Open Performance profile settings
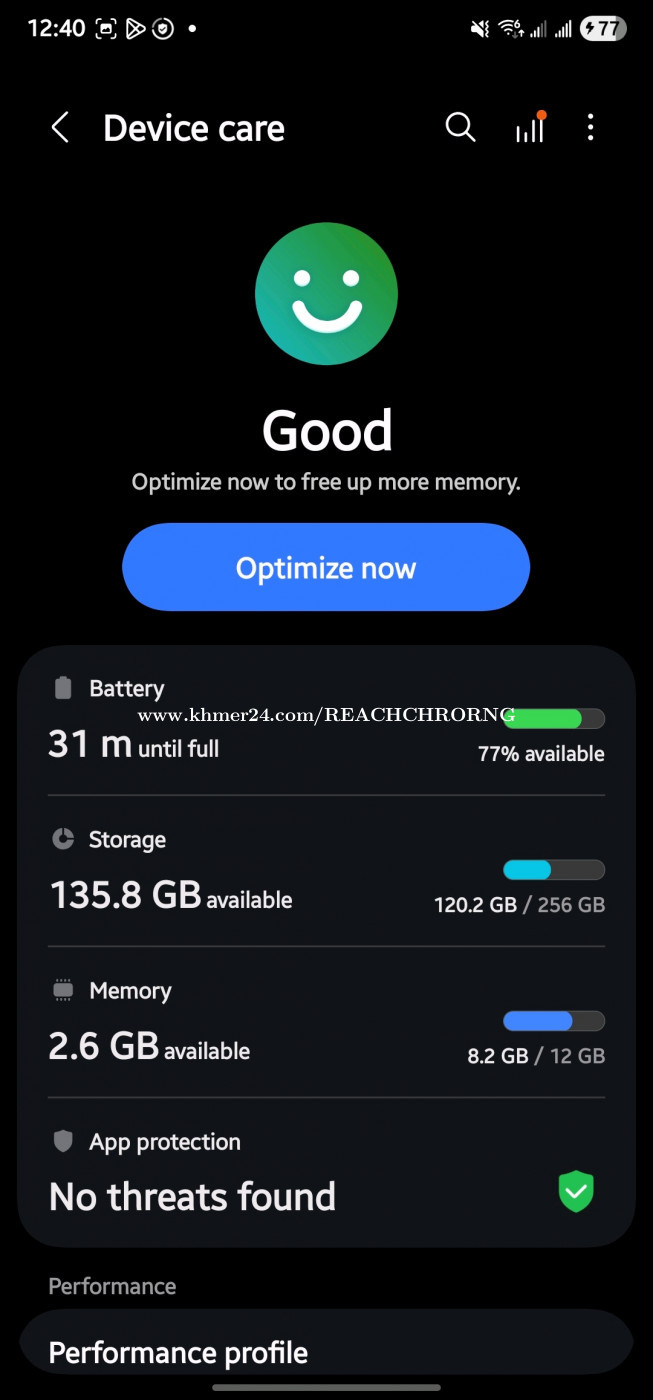Screen dimensions: 653x1400 coord(326,1352)
